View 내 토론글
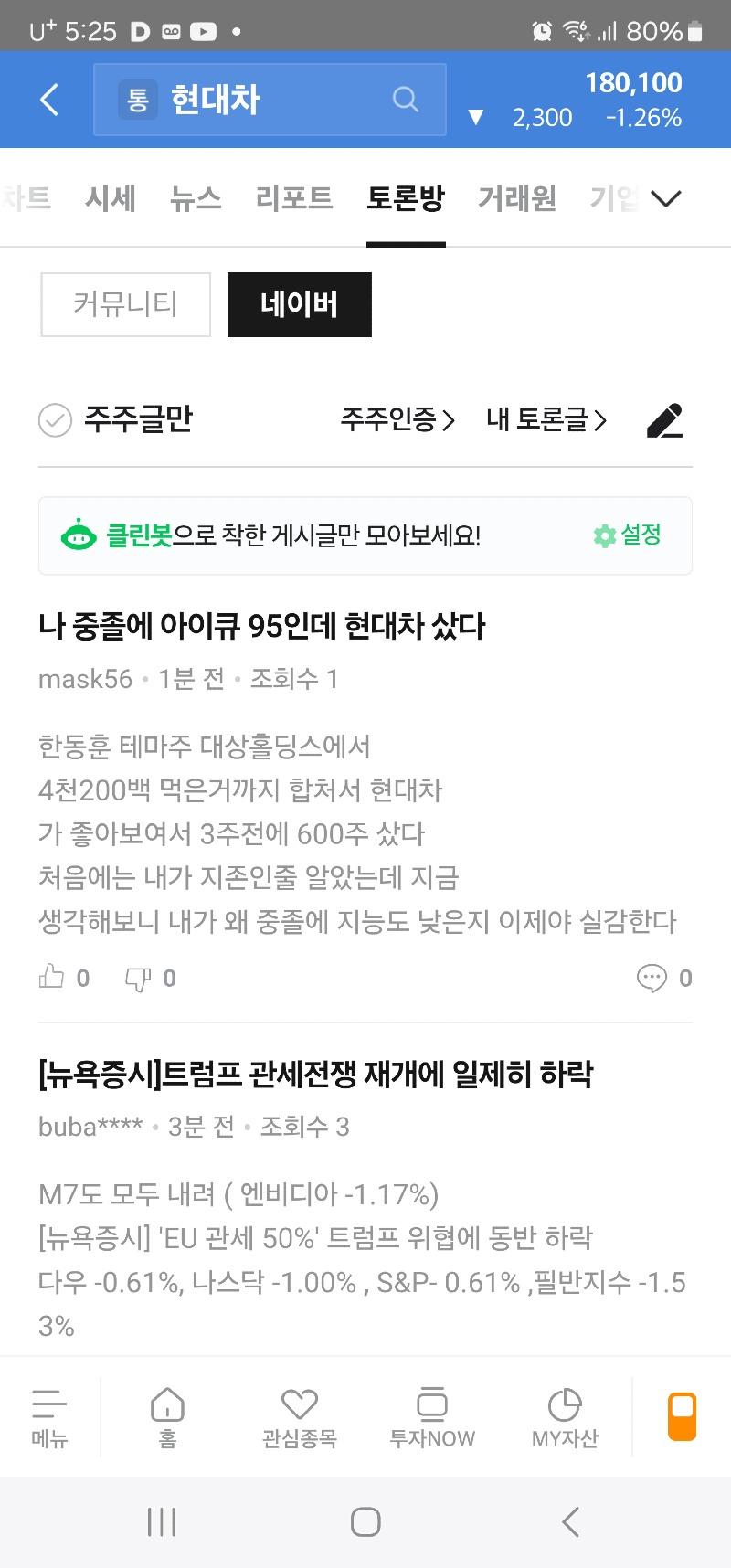The height and width of the screenshot is (1568, 731). click(546, 419)
